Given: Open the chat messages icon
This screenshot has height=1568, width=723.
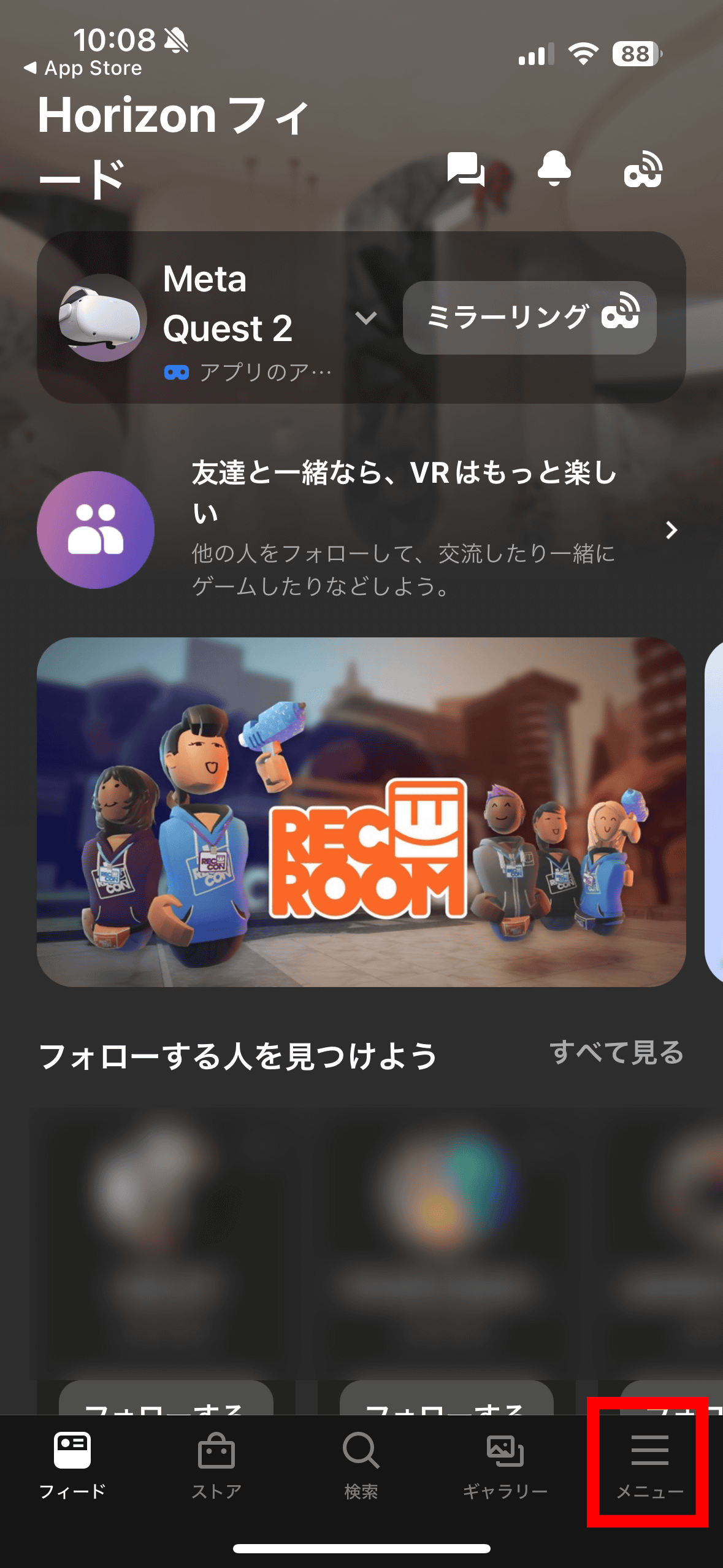Looking at the screenshot, I should 465,169.
